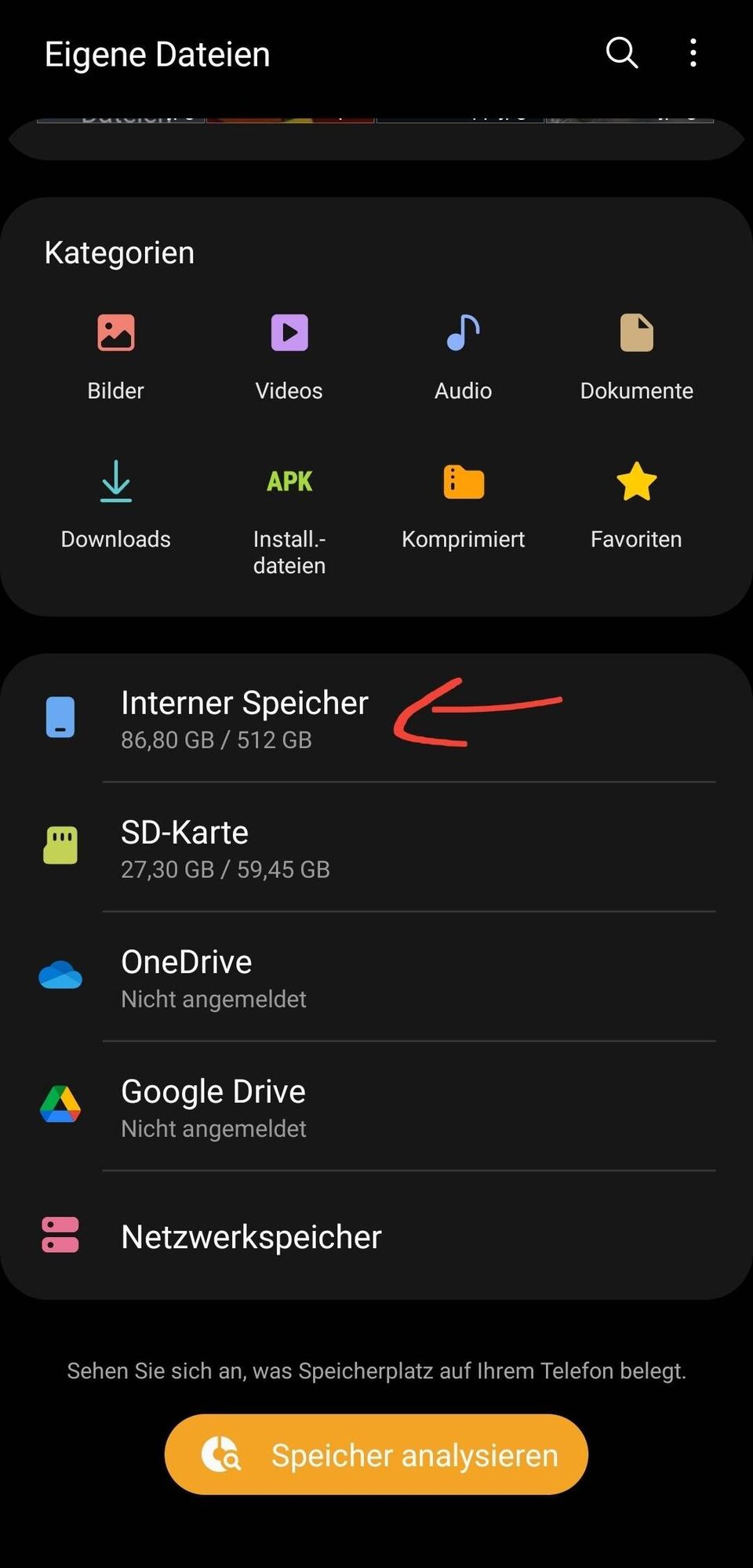
Task: Open Interner Speicher
Action: 243,718
